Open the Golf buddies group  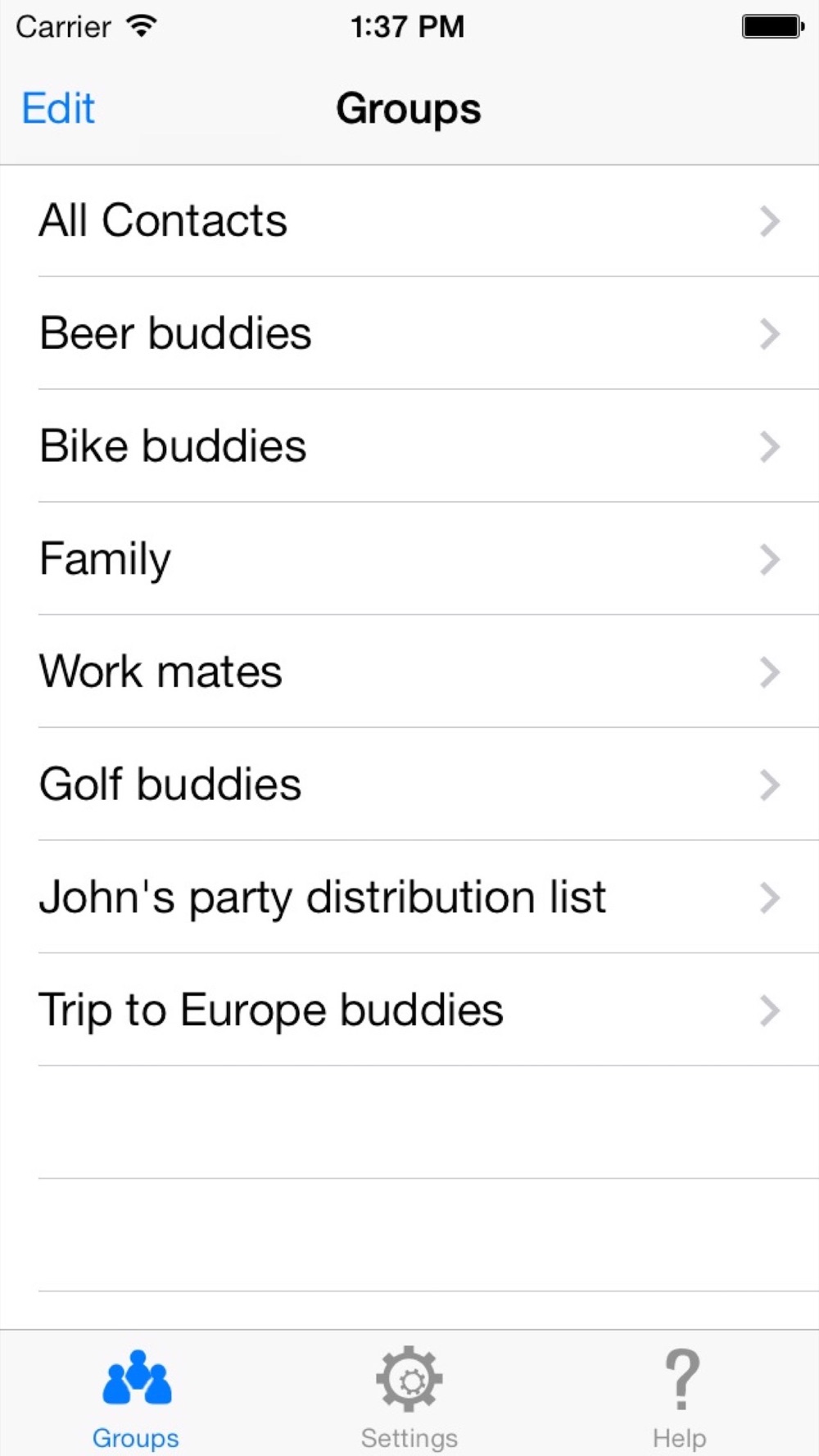pyautogui.click(x=409, y=785)
